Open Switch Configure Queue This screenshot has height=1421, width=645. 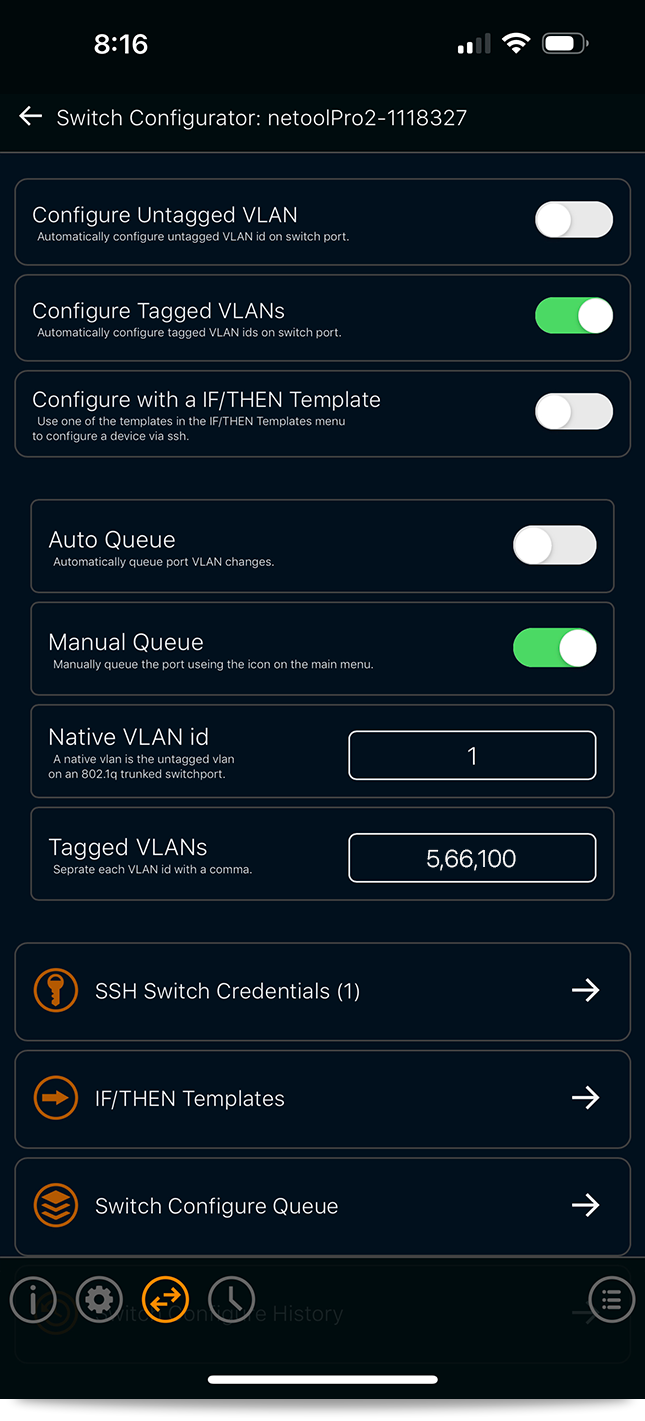click(x=322, y=1206)
